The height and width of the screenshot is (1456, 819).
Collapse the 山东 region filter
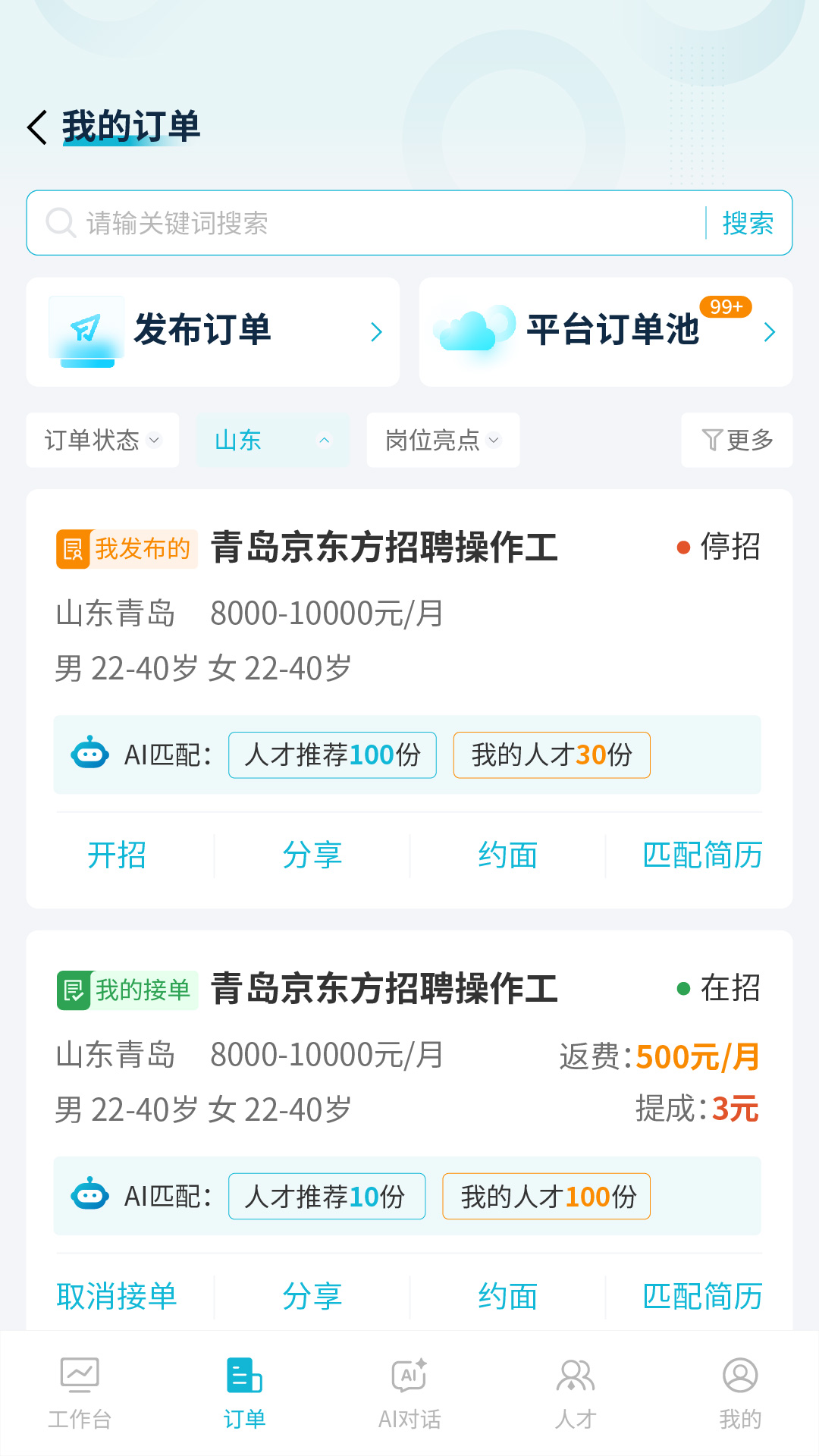click(273, 440)
